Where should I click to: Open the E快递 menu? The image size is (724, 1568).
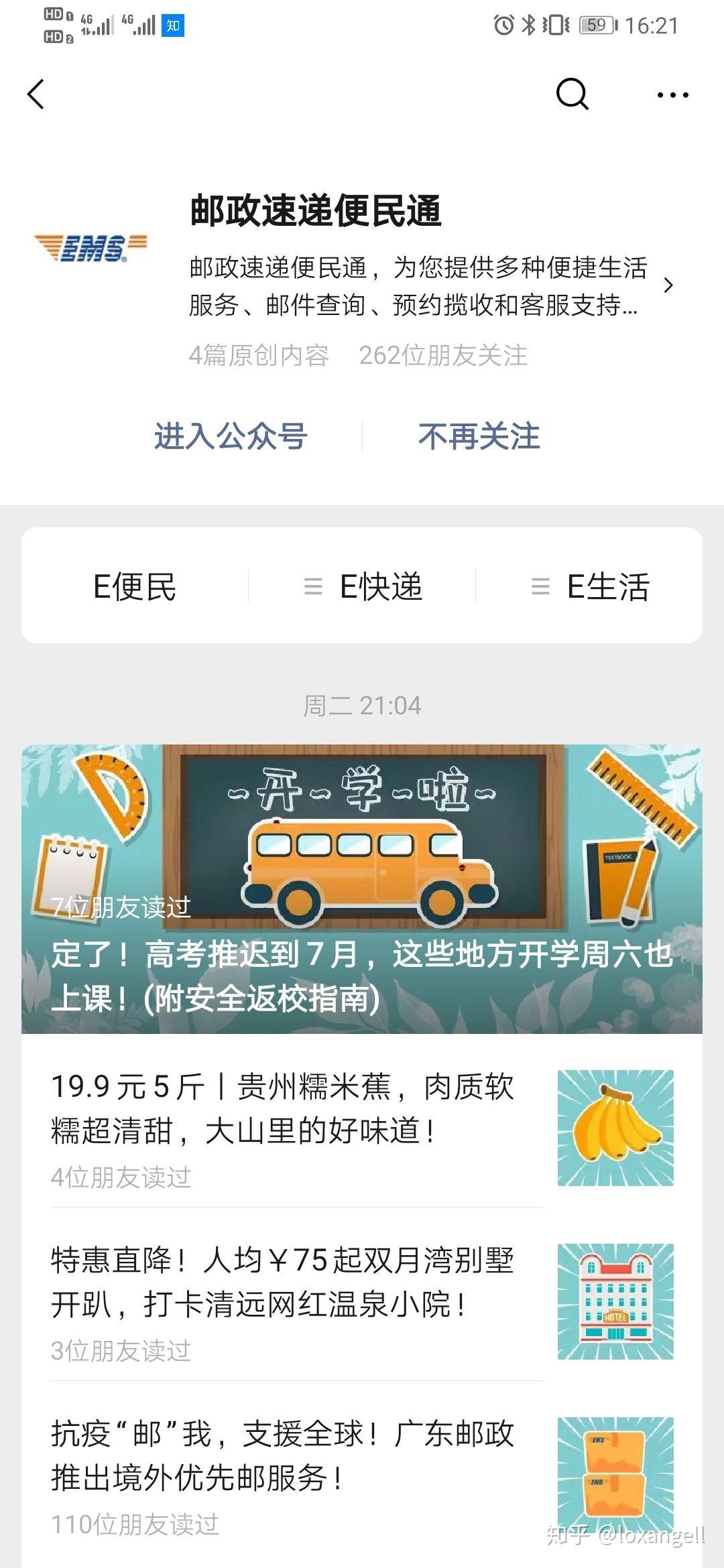click(363, 586)
